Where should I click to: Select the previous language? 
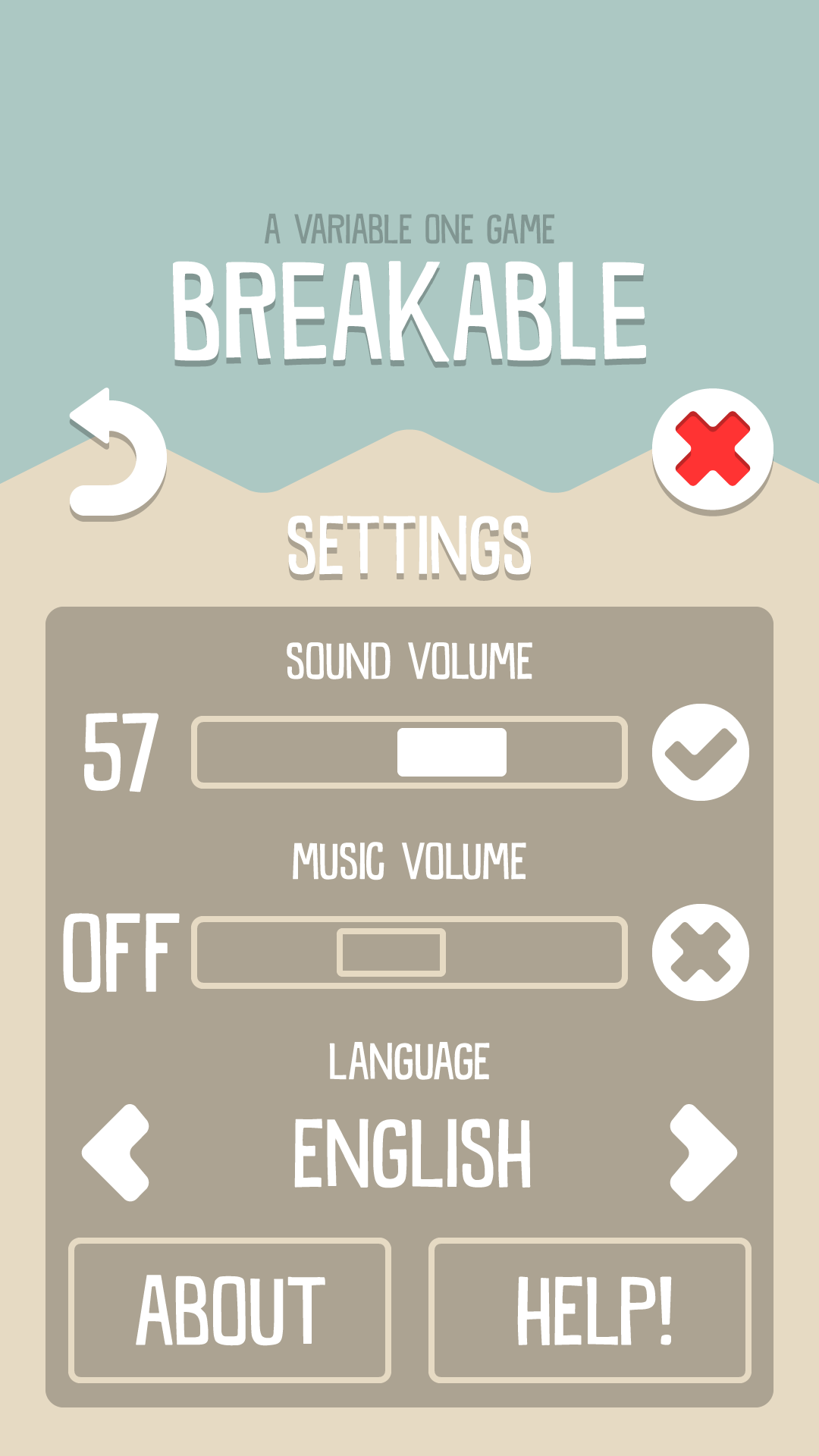116,1153
